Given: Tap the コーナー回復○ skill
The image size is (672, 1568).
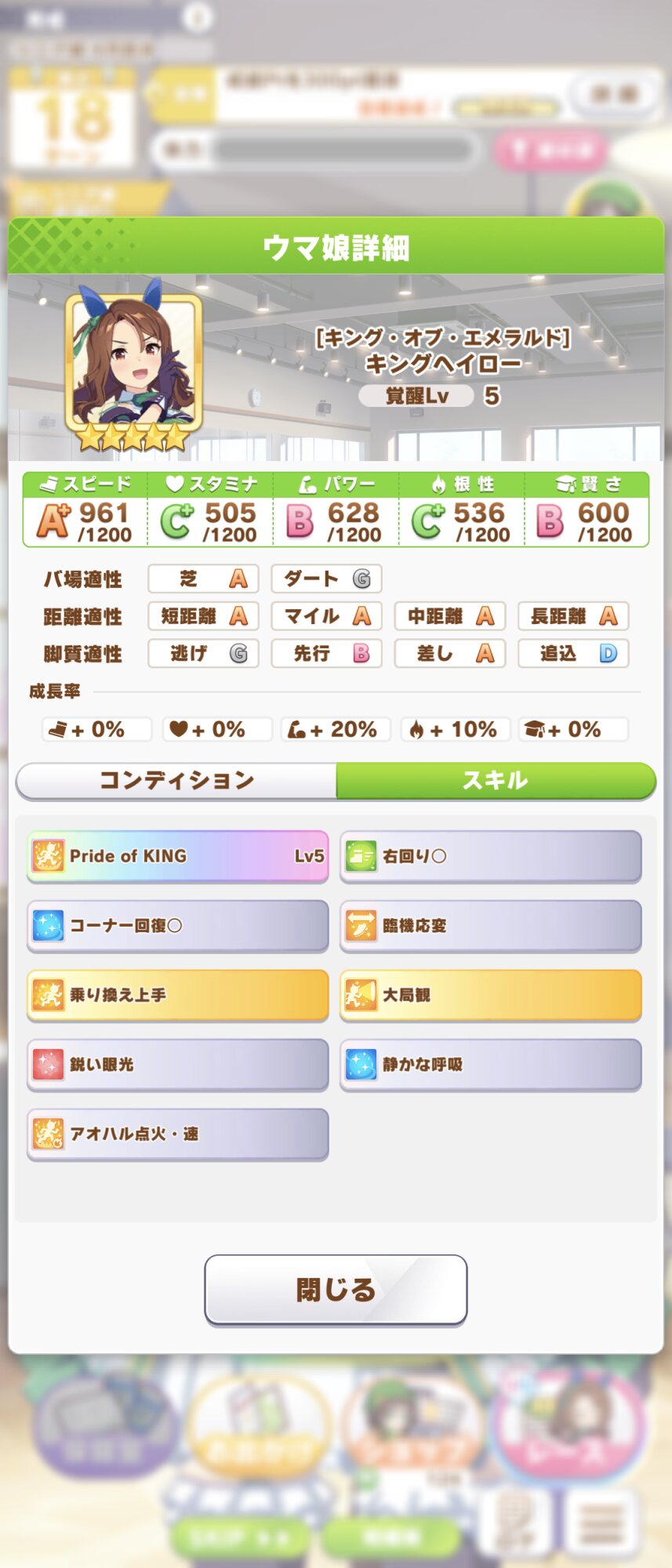Looking at the screenshot, I should (x=178, y=926).
